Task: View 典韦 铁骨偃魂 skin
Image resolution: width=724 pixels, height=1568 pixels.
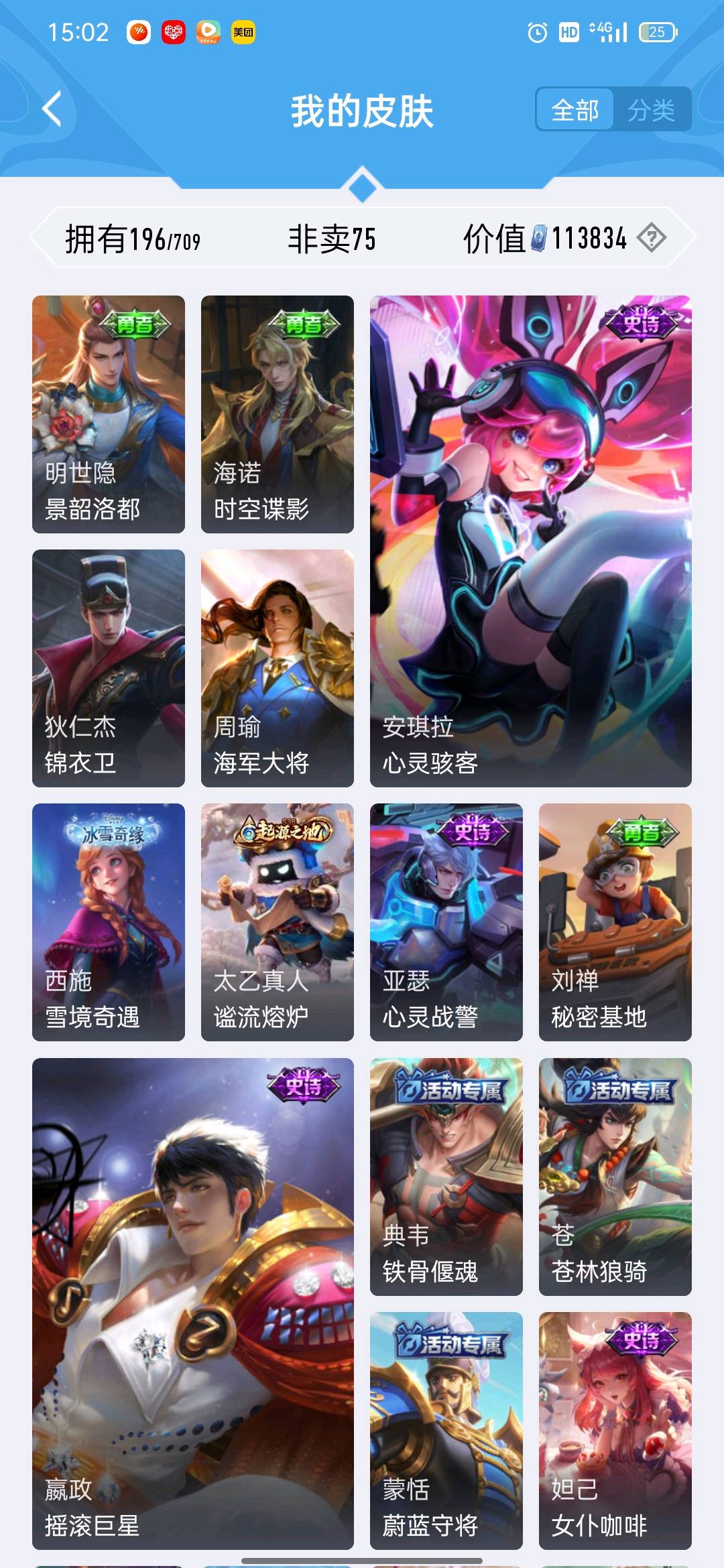Action: [x=446, y=1177]
